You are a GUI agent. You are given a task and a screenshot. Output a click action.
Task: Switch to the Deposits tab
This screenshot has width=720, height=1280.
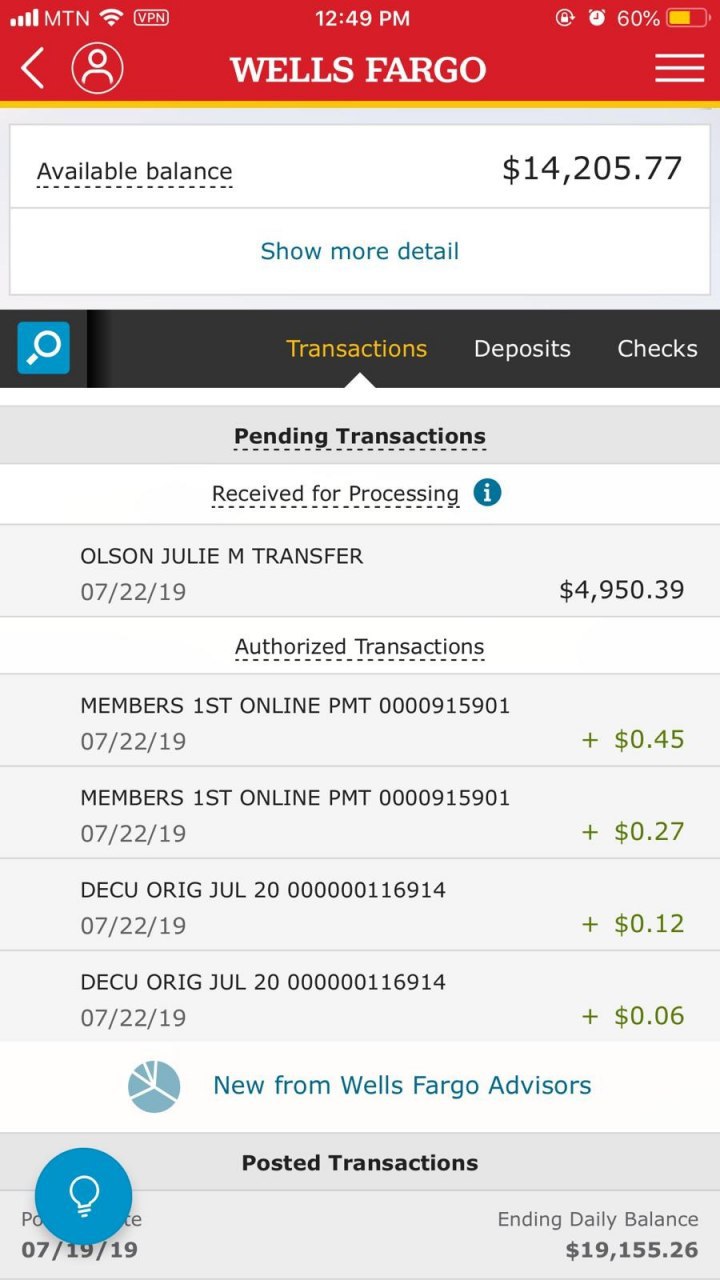[x=522, y=349]
